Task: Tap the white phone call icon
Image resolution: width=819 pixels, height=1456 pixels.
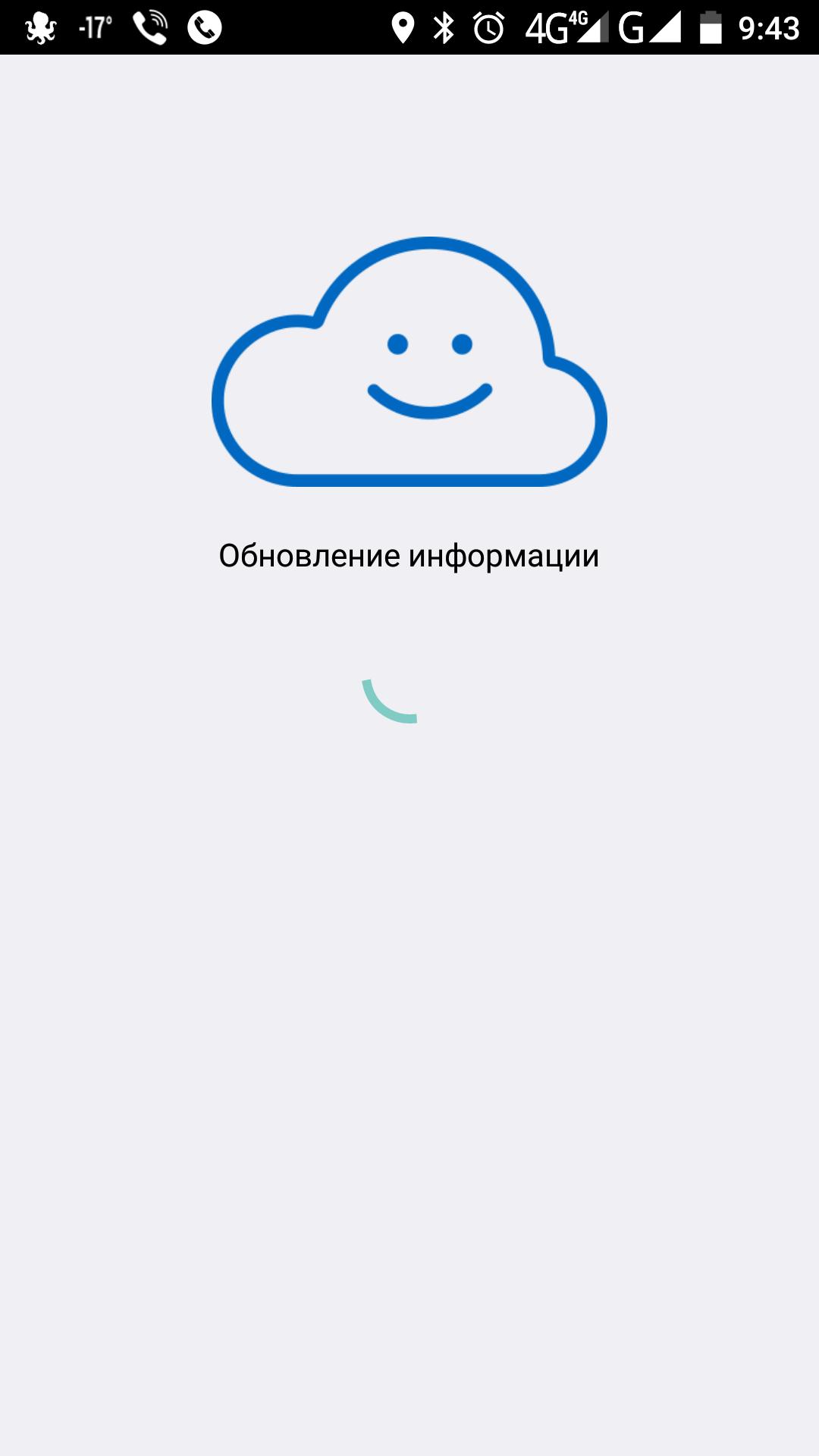Action: pos(205,27)
